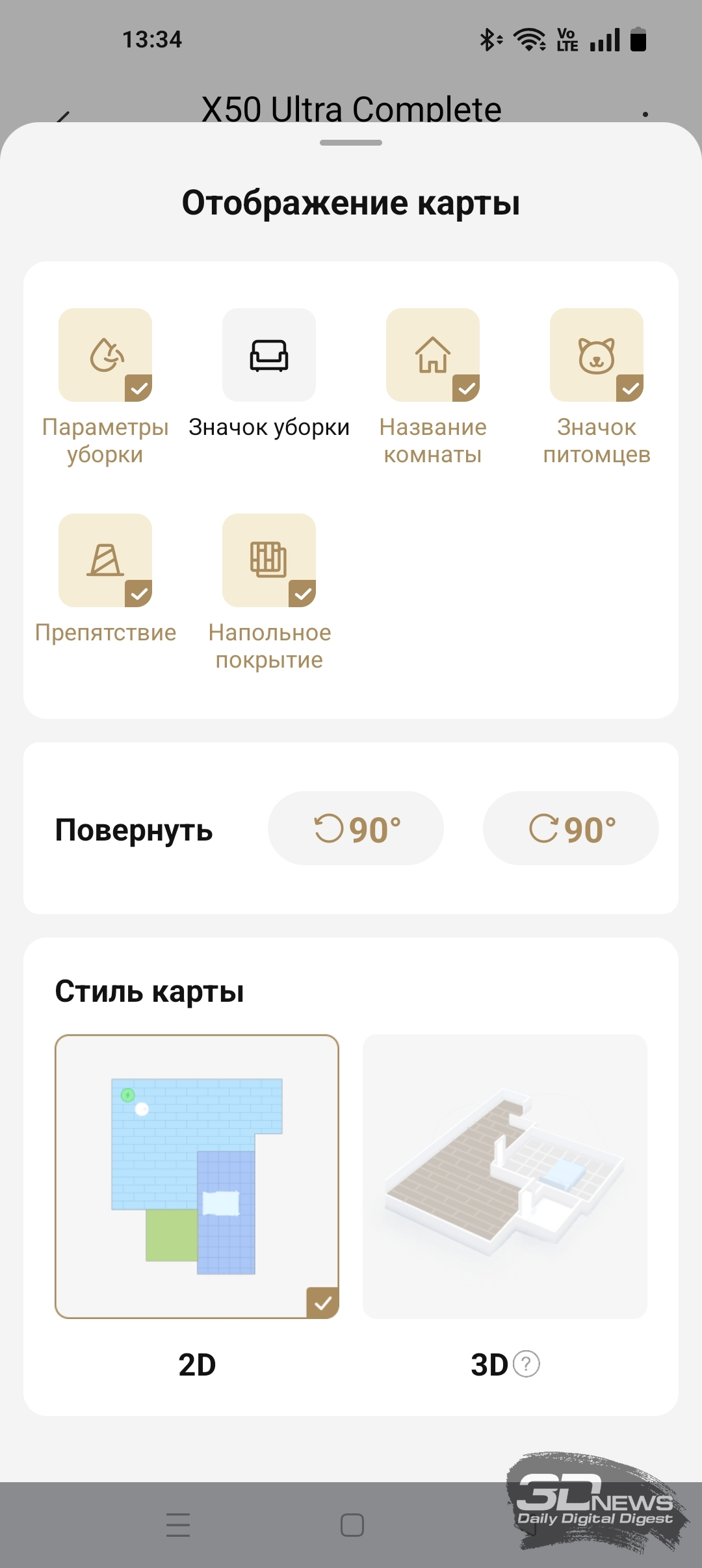Tap the system home button
The image size is (702, 1568).
[352, 1524]
